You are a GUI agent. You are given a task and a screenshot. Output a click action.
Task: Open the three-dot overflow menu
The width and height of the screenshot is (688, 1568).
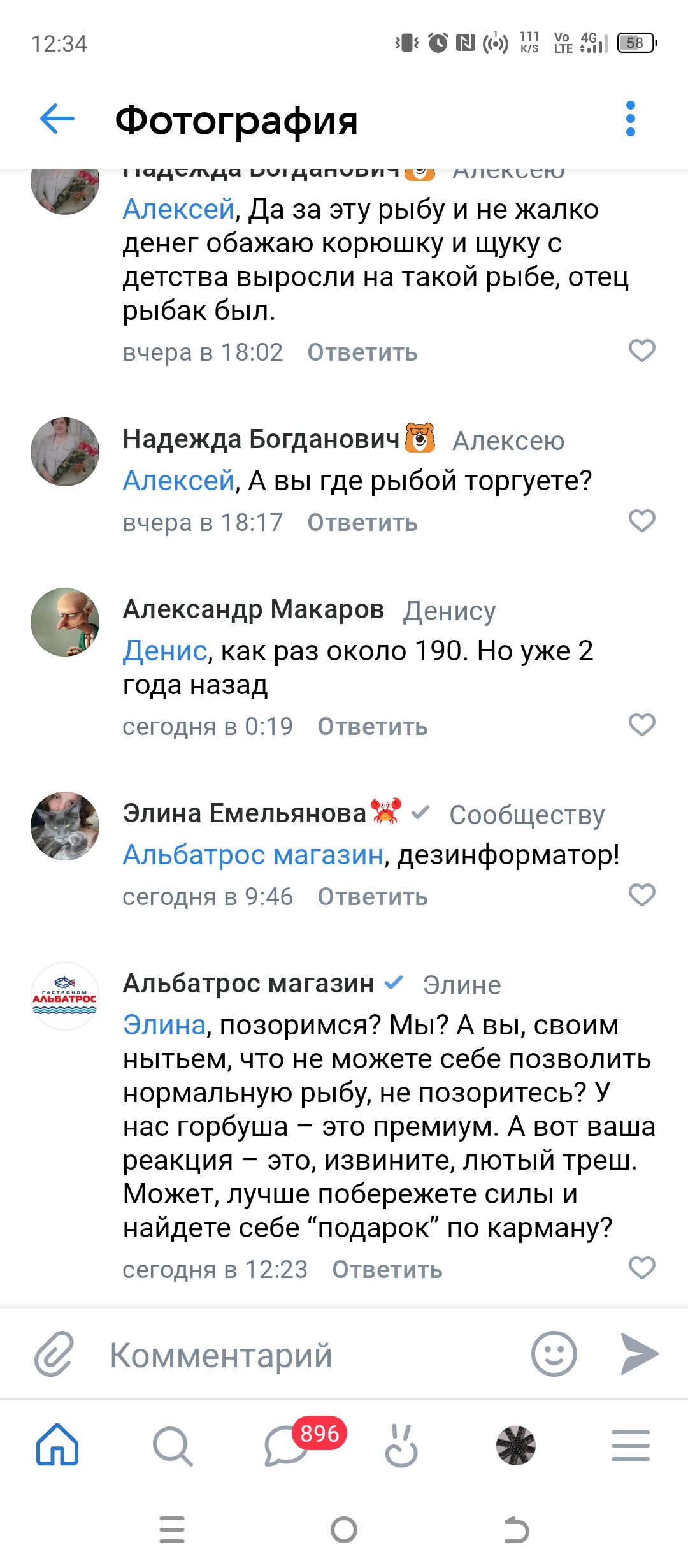click(x=631, y=119)
